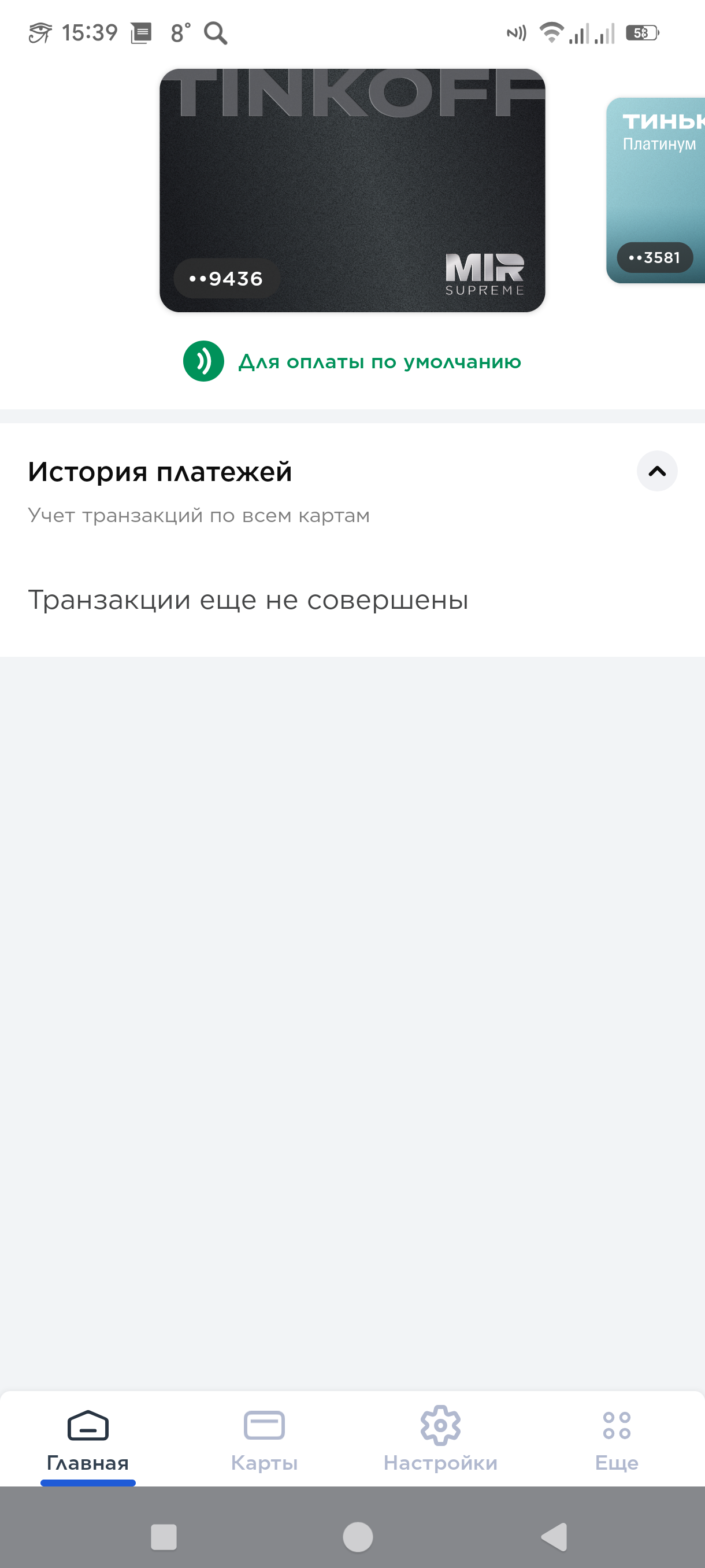Screen dimensions: 705x1568
Task: Select the Главная tab
Action: [88, 1439]
